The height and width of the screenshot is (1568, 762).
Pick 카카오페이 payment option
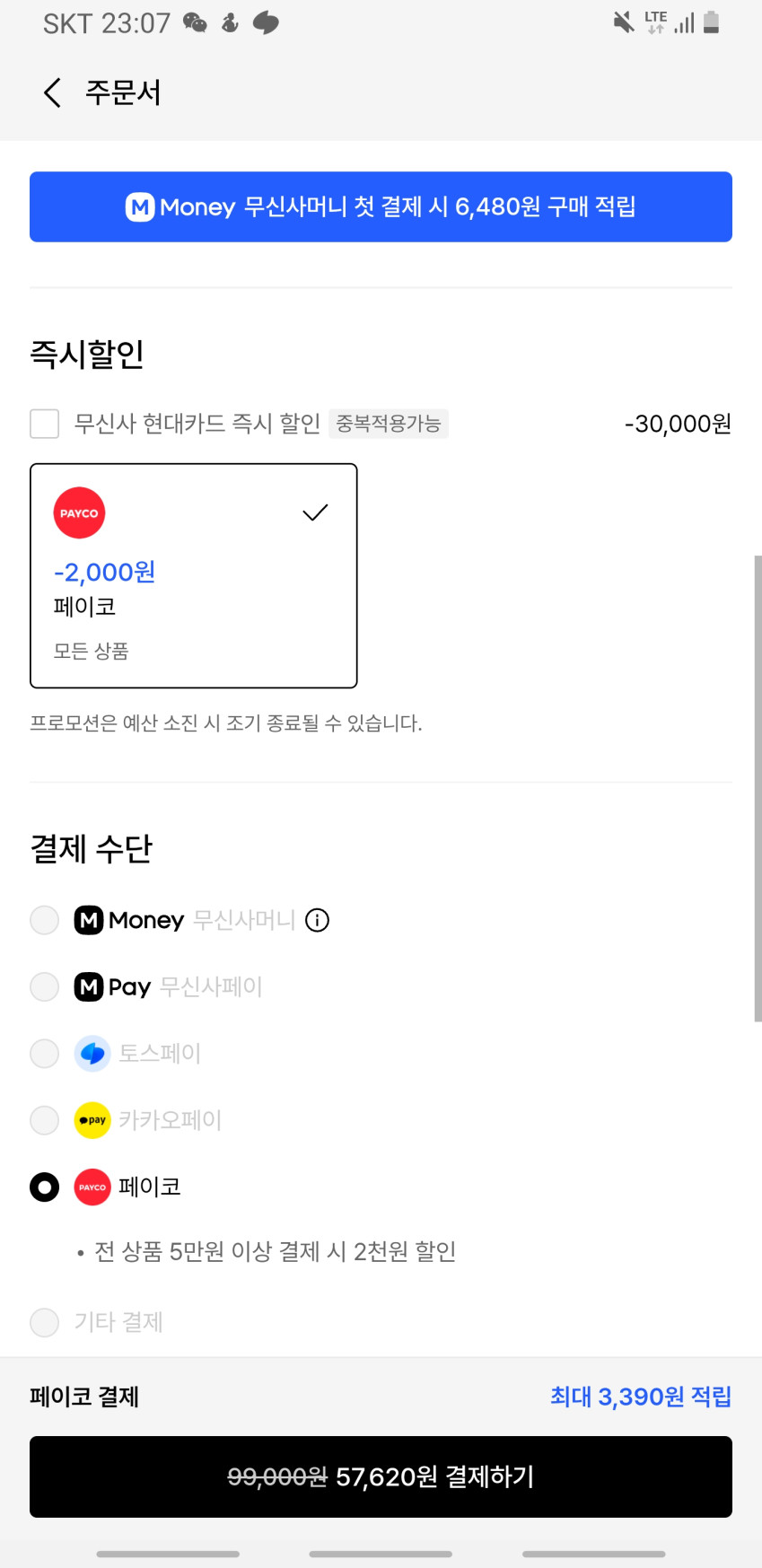click(x=45, y=1120)
